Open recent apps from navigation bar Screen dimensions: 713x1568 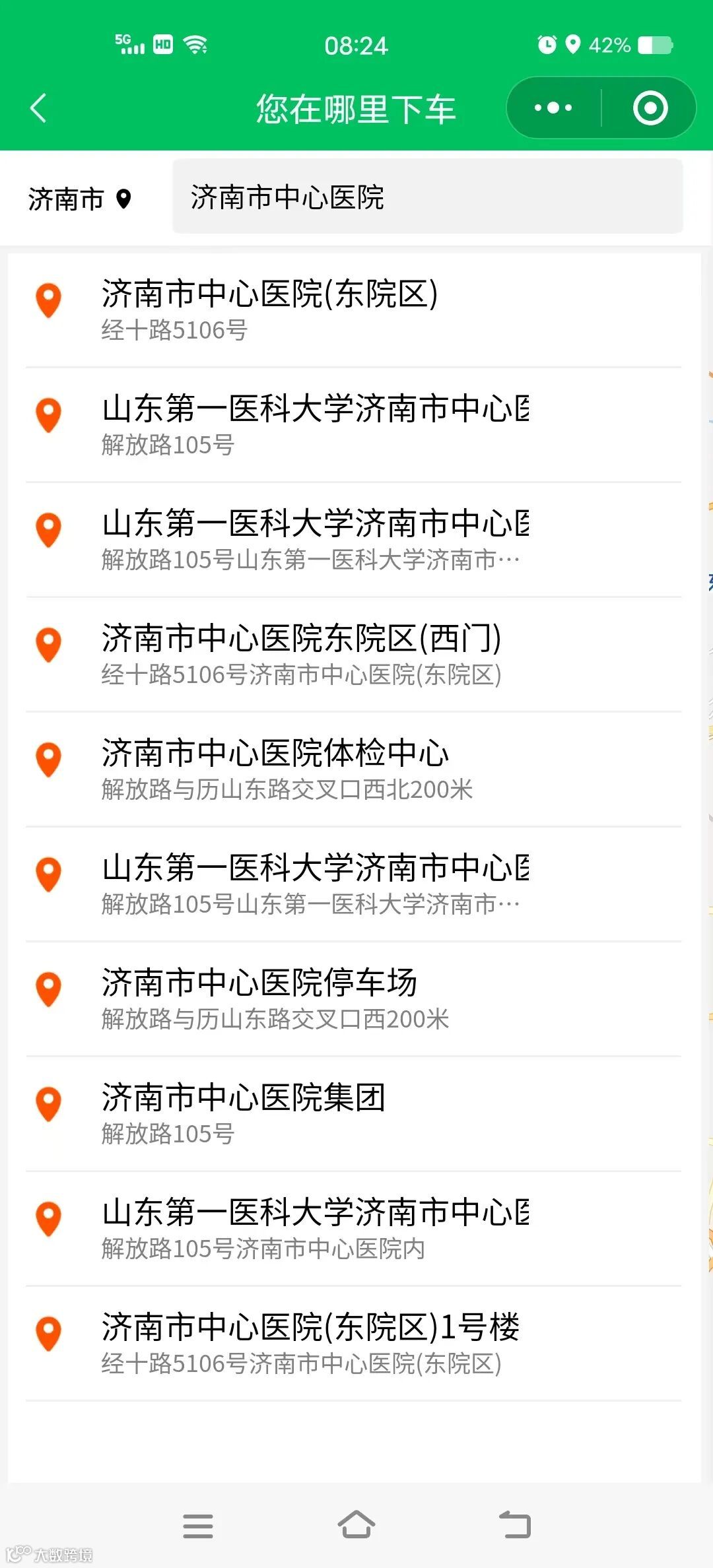pos(198,1525)
